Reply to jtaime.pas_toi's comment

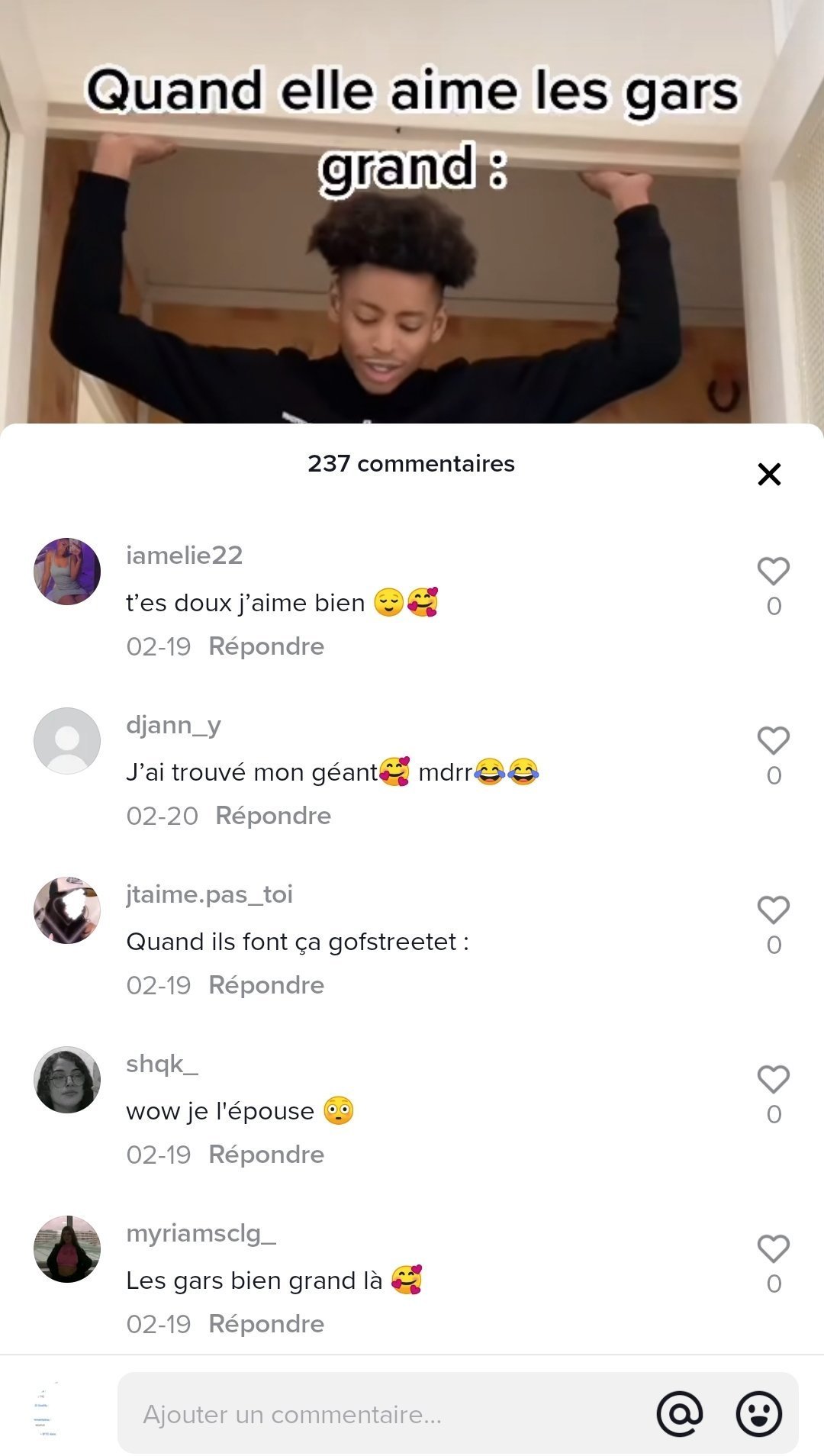pyautogui.click(x=266, y=985)
